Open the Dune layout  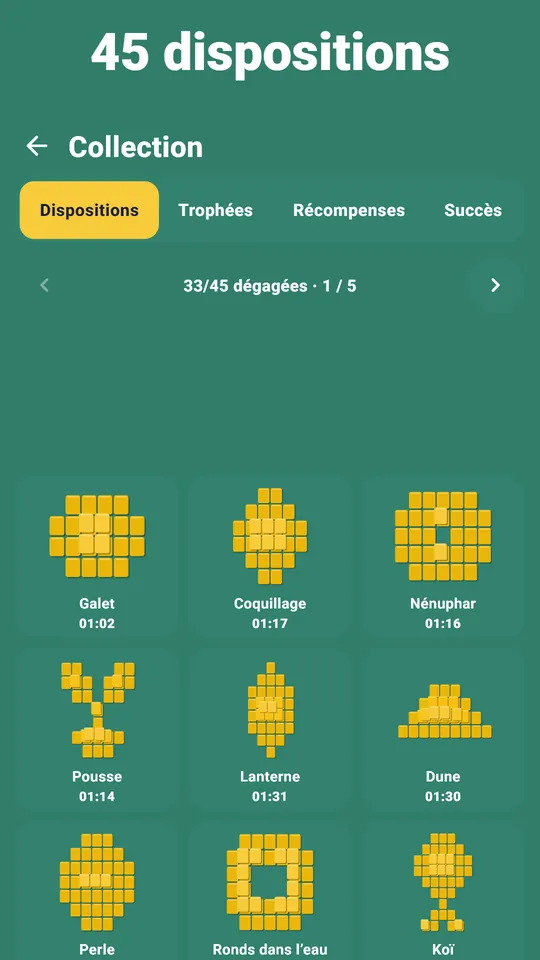[443, 730]
